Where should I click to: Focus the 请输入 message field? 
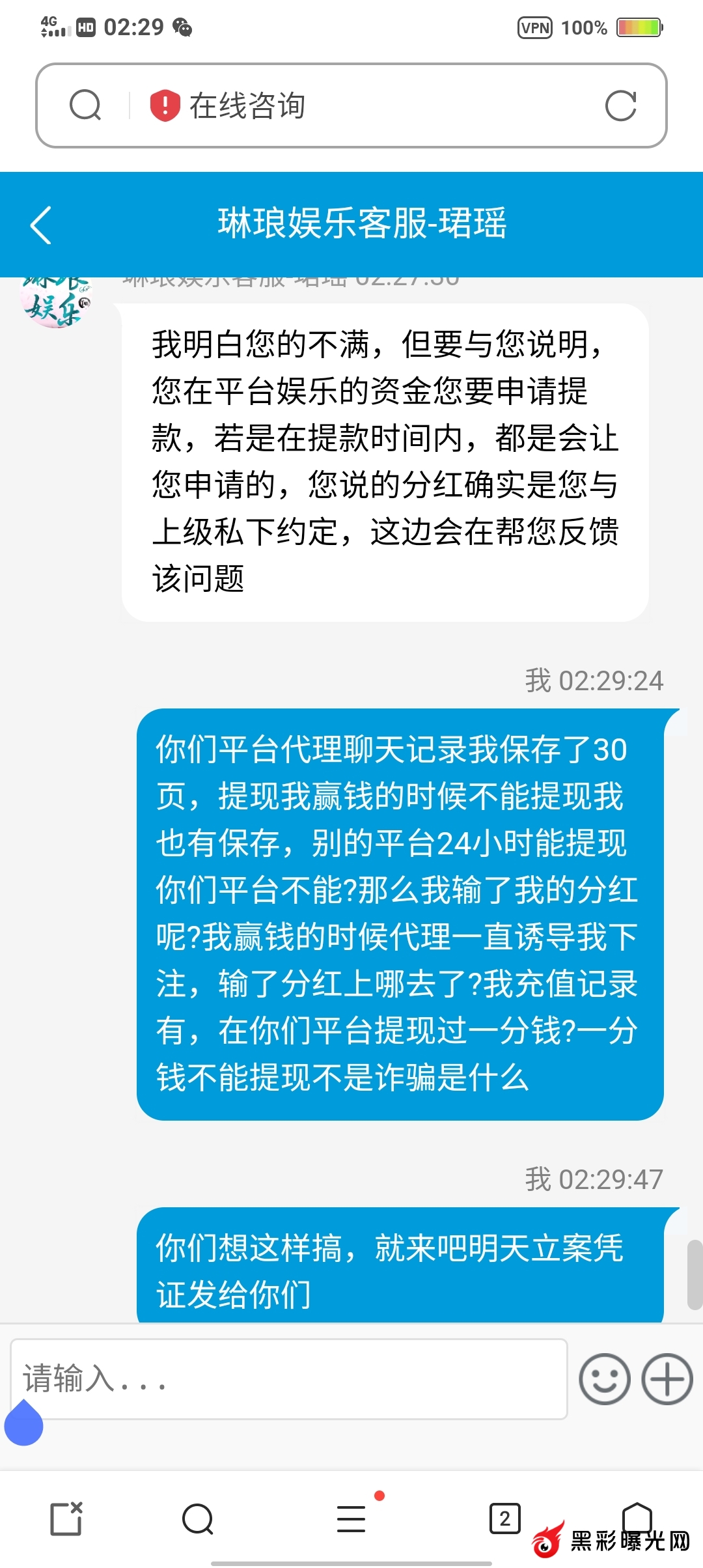288,1379
